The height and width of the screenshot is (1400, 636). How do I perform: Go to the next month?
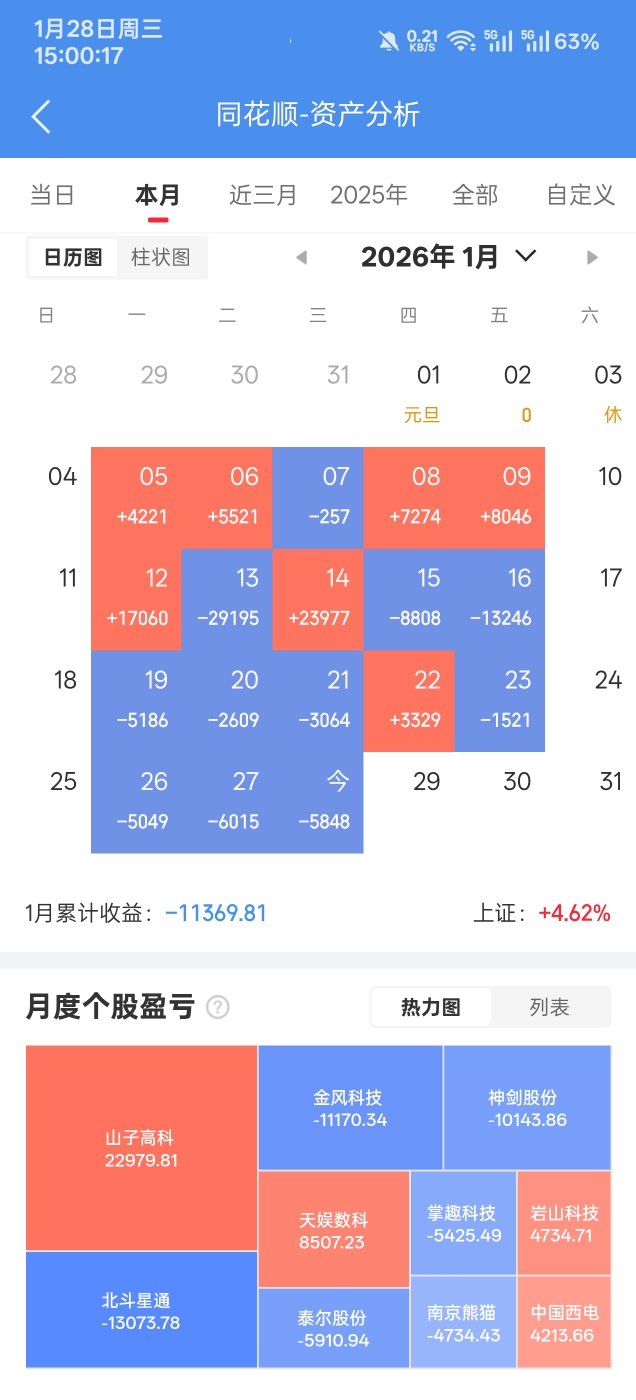(x=592, y=257)
